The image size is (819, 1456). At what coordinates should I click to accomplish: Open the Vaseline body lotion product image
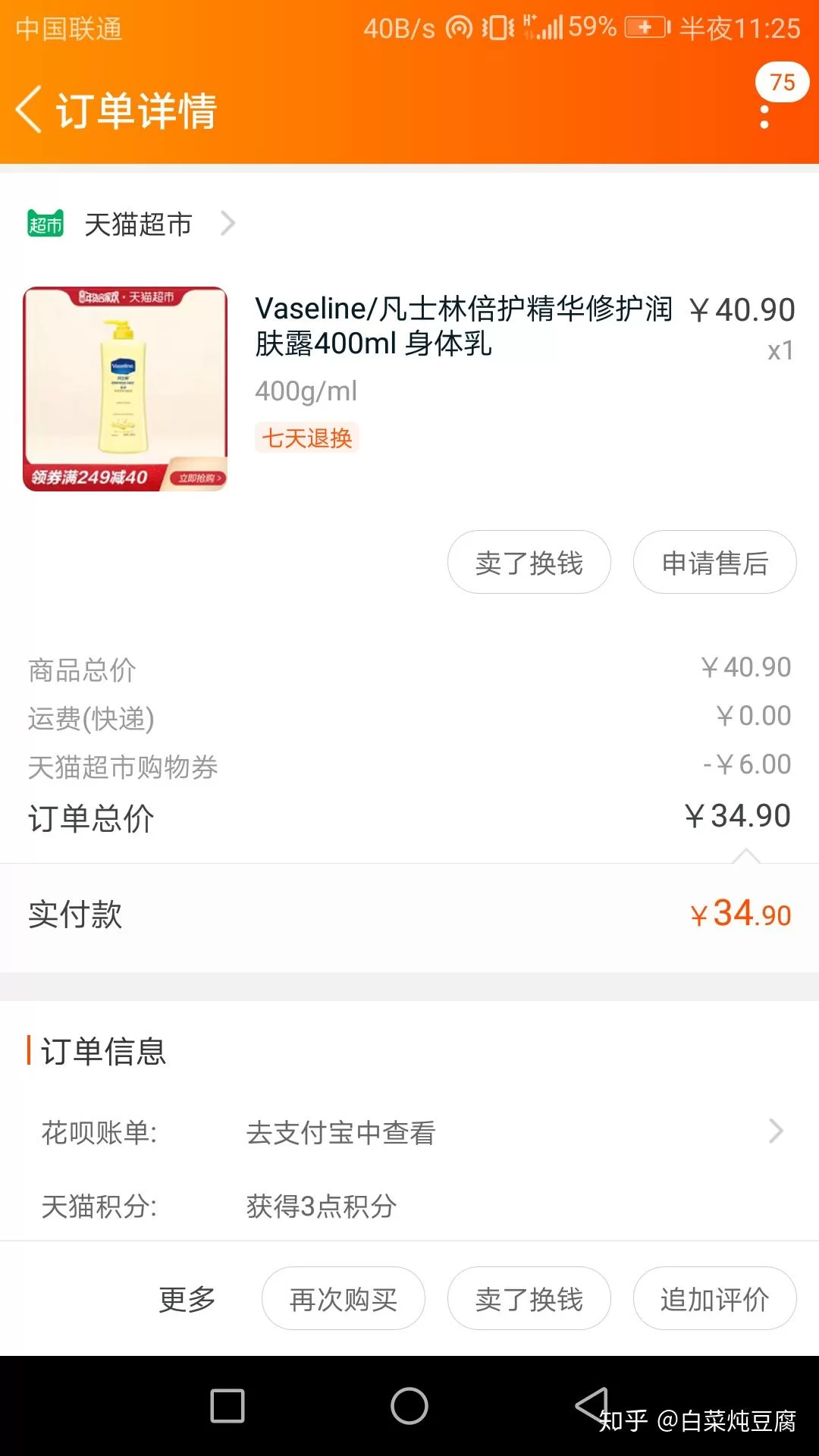click(x=125, y=389)
